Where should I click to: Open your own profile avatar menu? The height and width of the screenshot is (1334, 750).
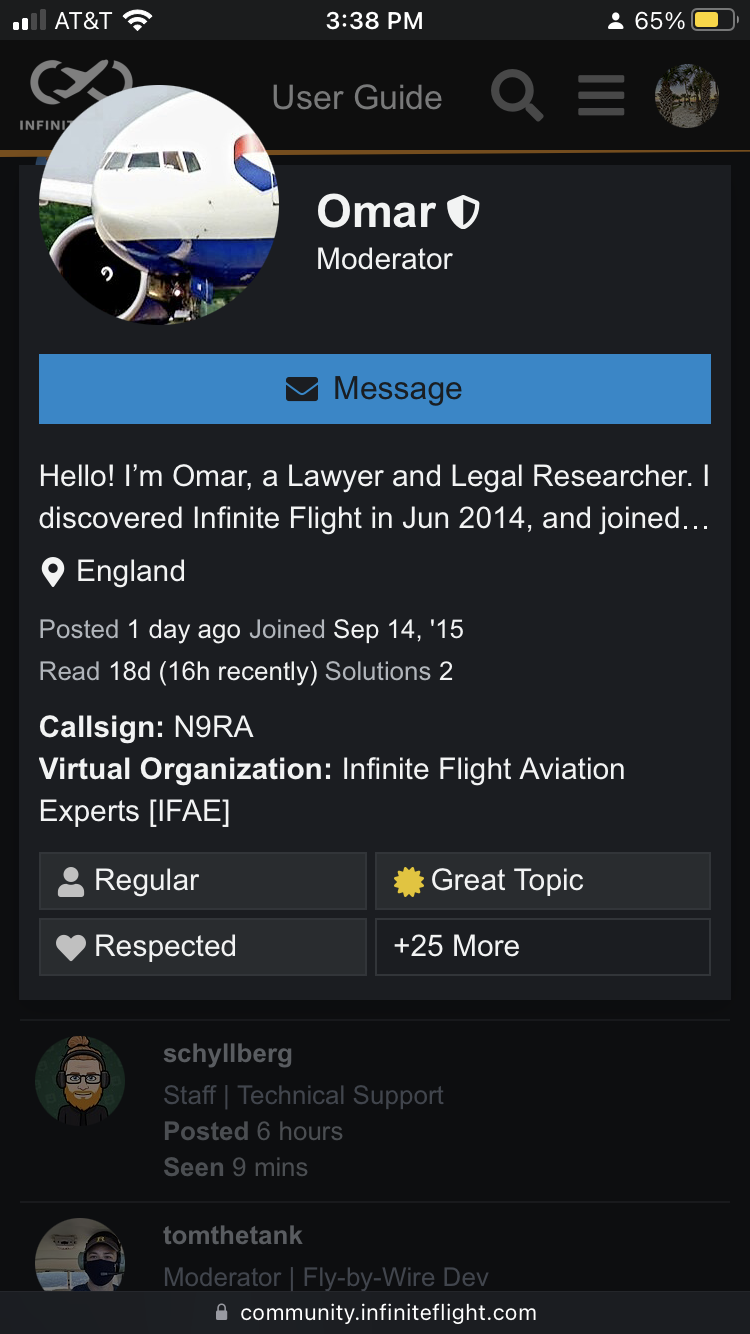click(x=686, y=96)
